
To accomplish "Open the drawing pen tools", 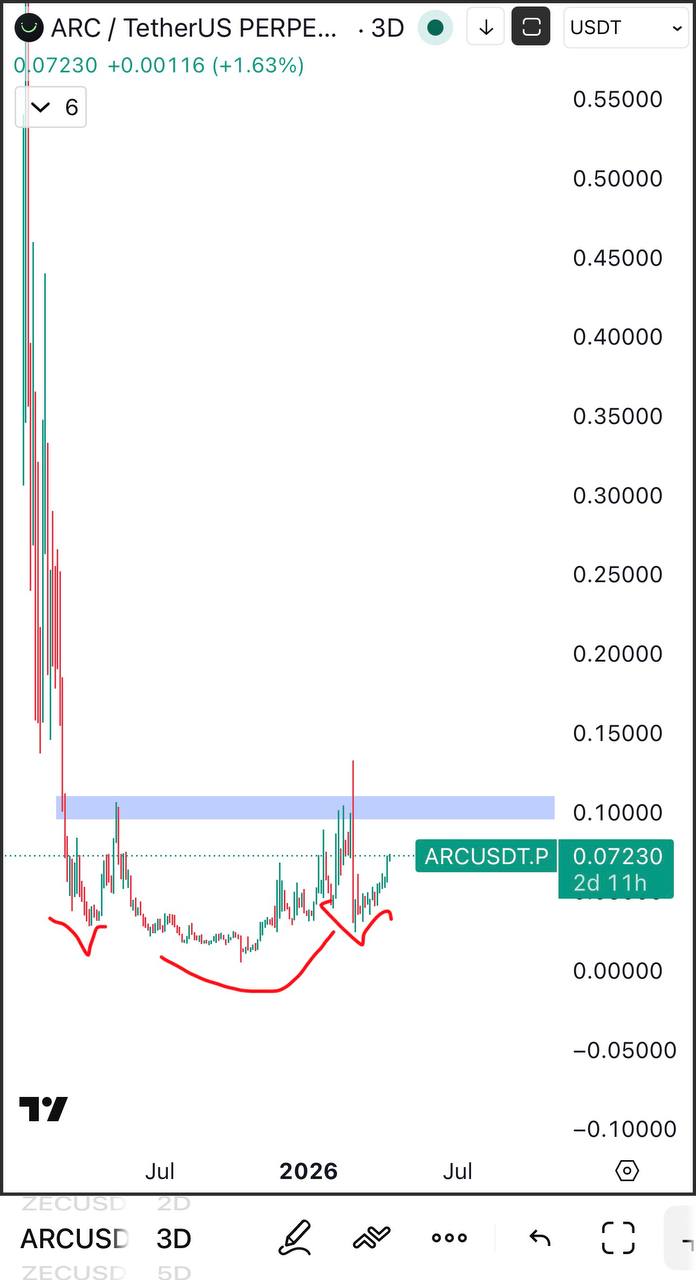I will (294, 1238).
